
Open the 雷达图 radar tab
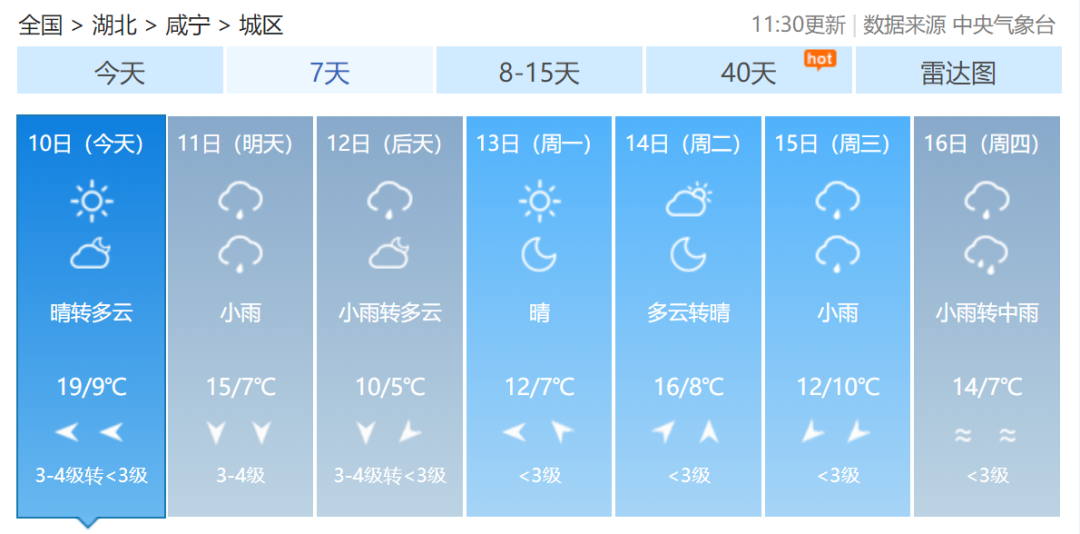point(958,72)
